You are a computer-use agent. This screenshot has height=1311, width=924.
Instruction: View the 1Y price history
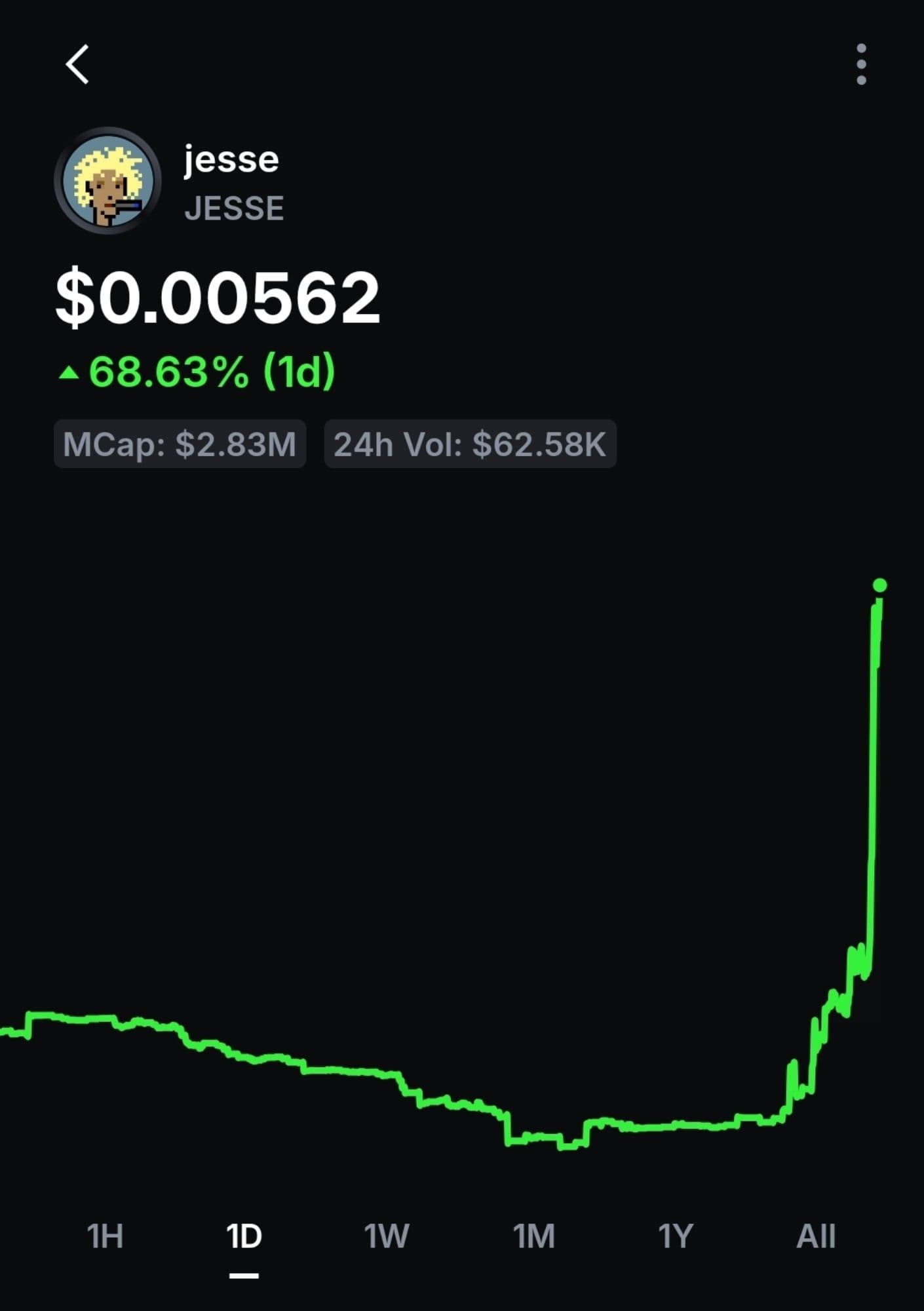pyautogui.click(x=675, y=1236)
